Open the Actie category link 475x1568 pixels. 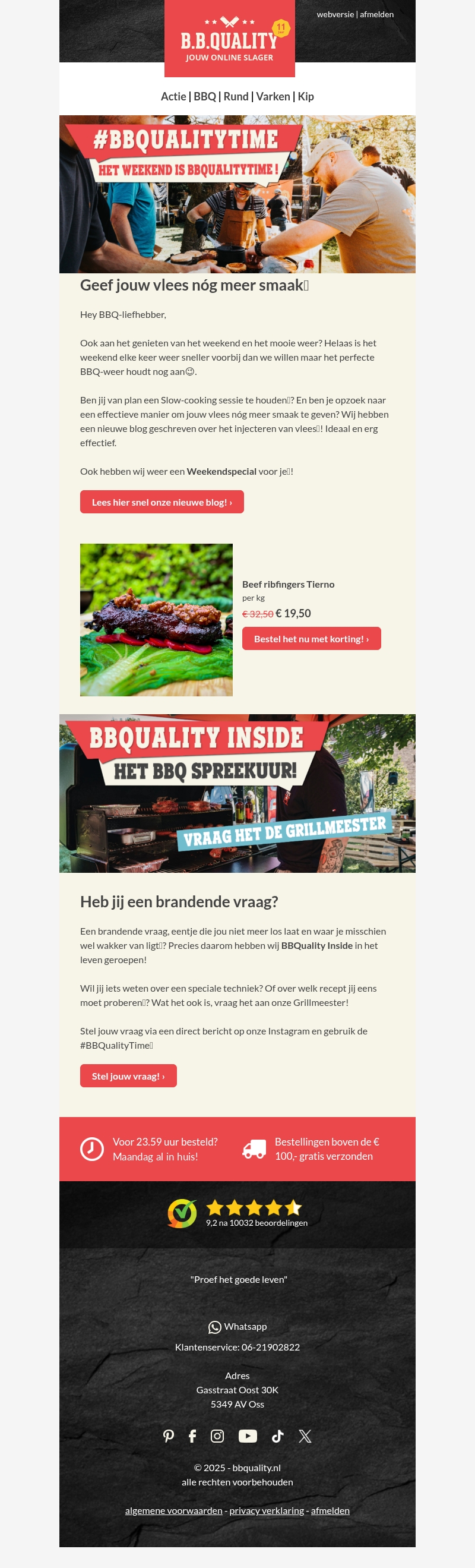(173, 97)
